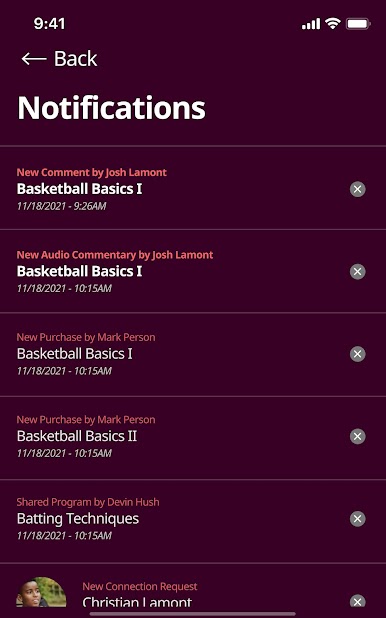Open the Batting Techniques shared program notification
This screenshot has width=386, height=618.
[x=193, y=521]
